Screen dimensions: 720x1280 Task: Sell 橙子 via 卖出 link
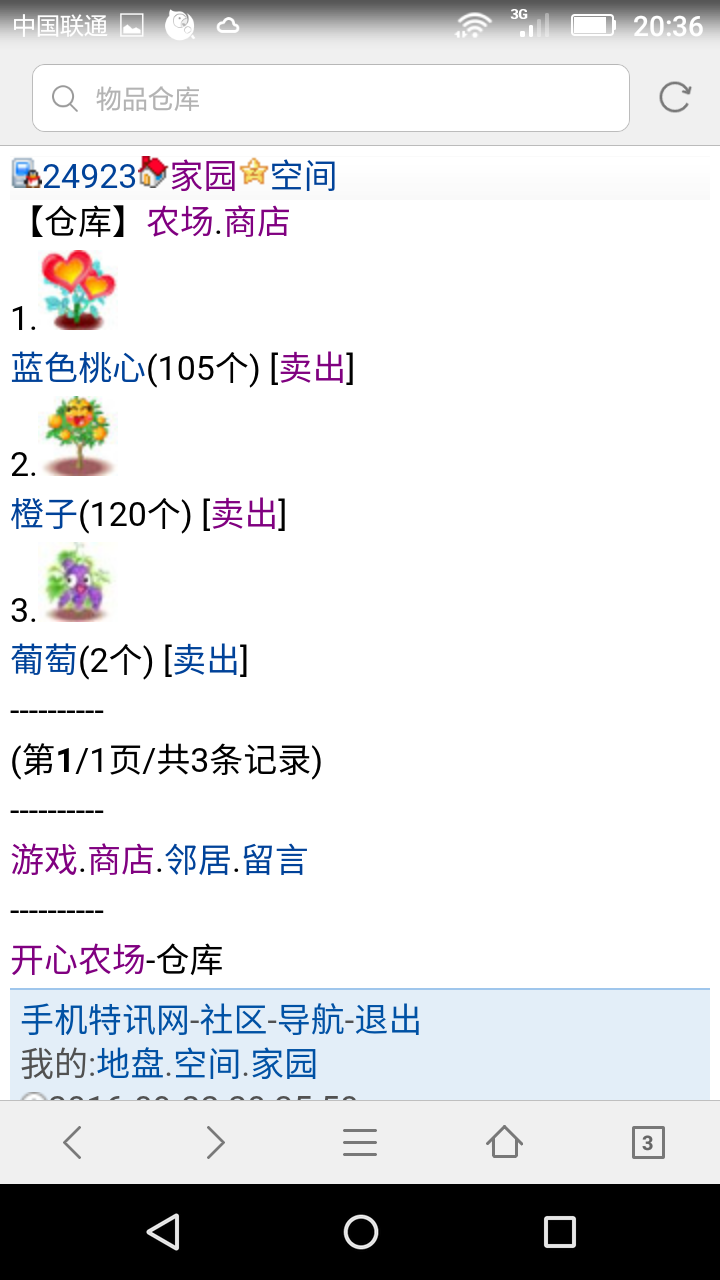(x=244, y=515)
